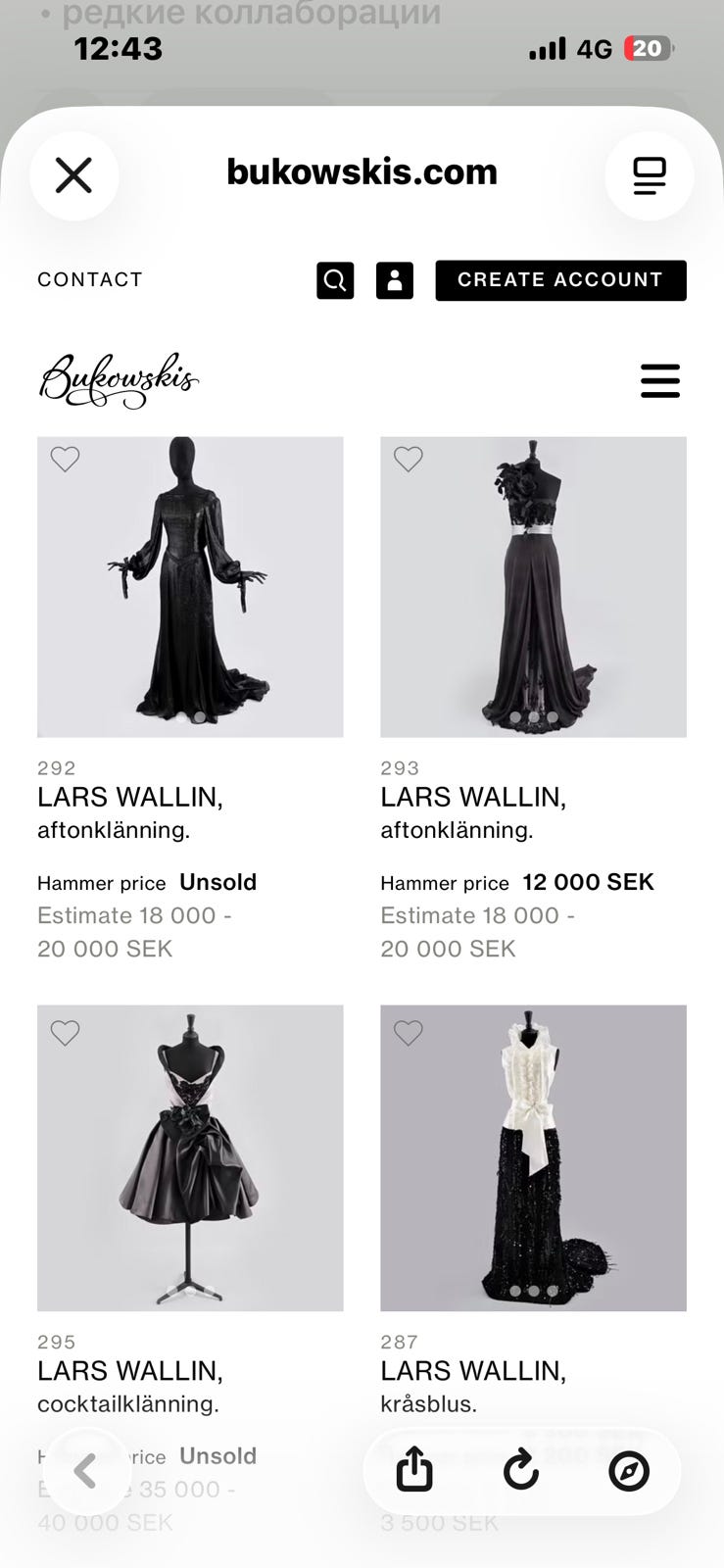Open the hamburger menu

(660, 380)
